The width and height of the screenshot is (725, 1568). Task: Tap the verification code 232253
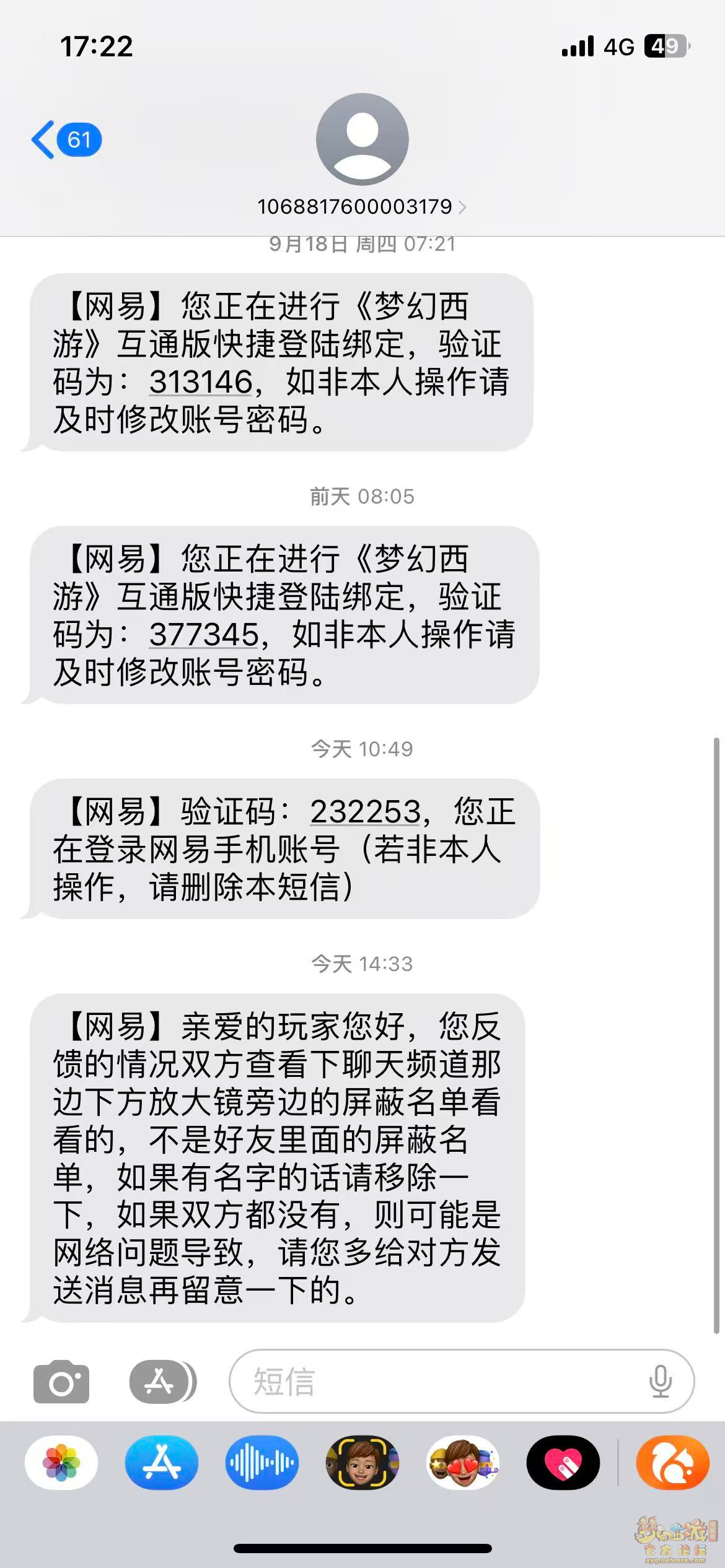click(366, 811)
